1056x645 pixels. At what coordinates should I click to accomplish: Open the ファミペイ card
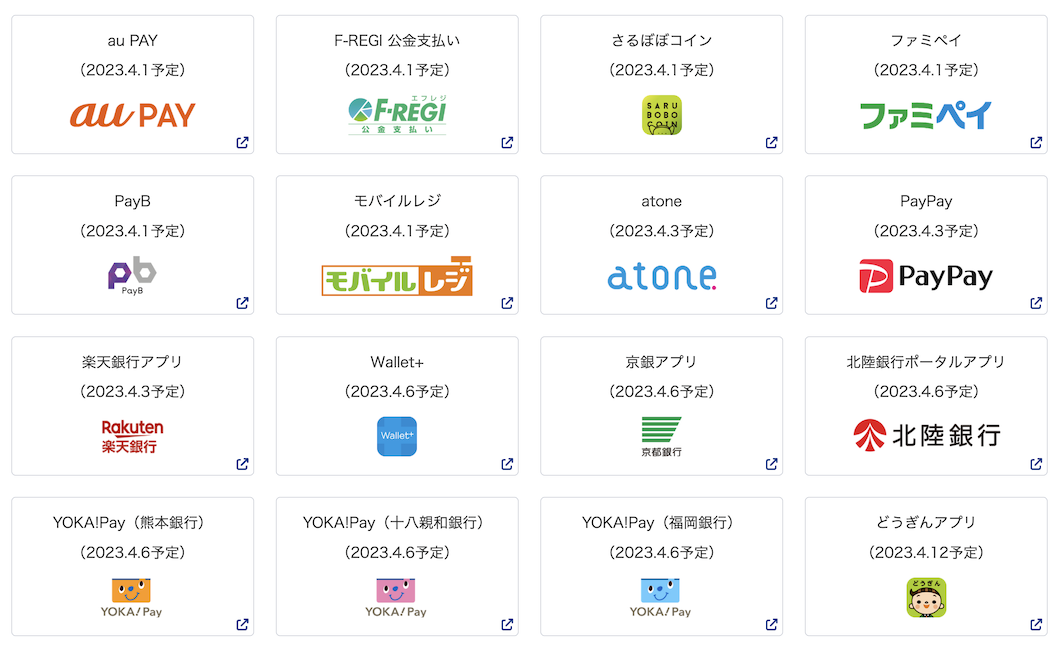[x=926, y=86]
